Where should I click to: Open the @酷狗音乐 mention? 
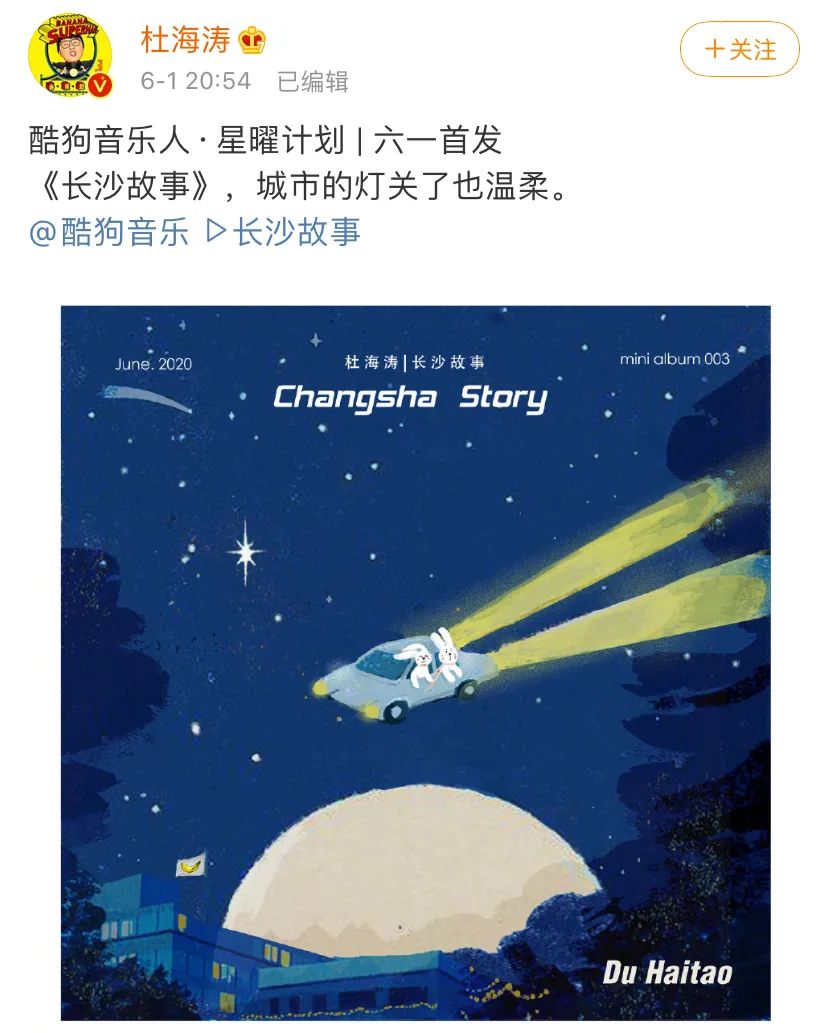click(x=109, y=232)
